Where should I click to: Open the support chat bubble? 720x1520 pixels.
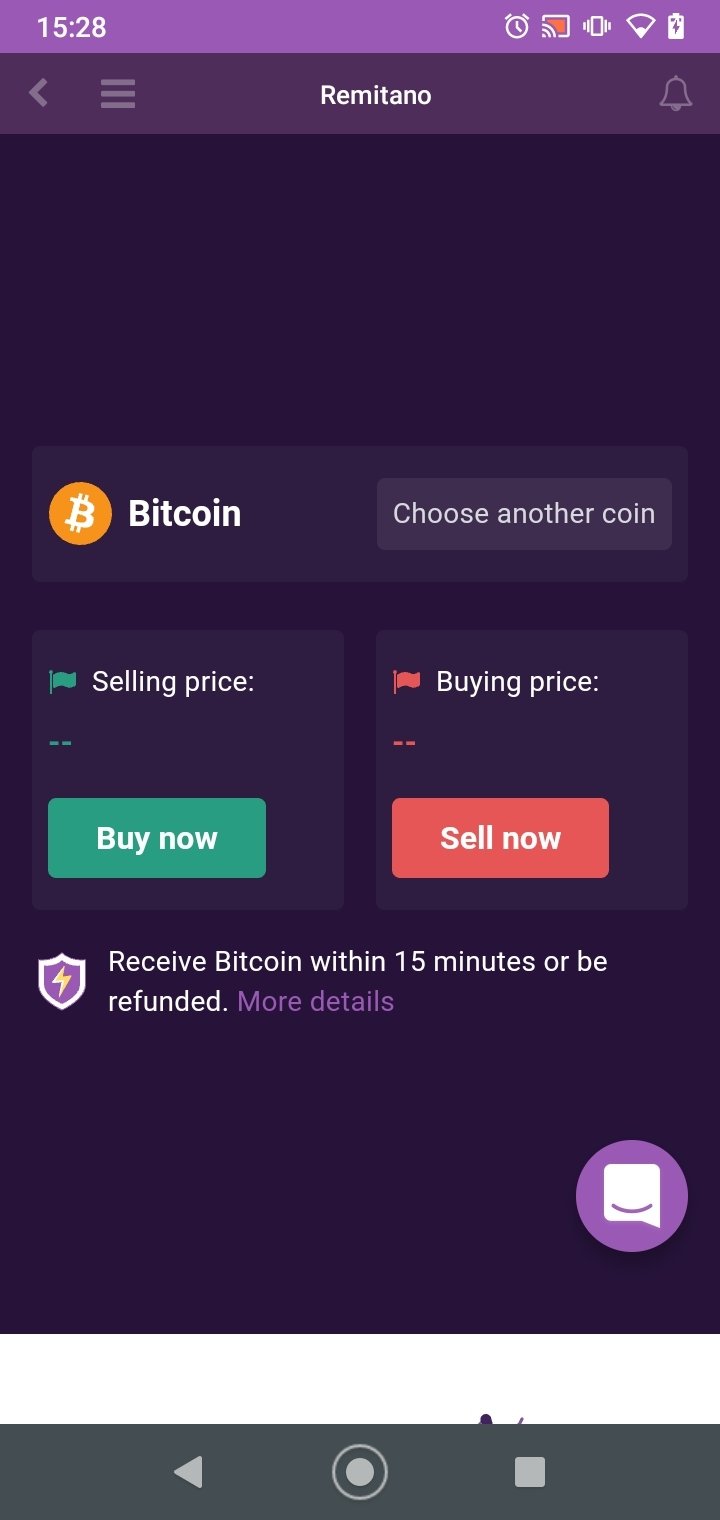point(632,1196)
